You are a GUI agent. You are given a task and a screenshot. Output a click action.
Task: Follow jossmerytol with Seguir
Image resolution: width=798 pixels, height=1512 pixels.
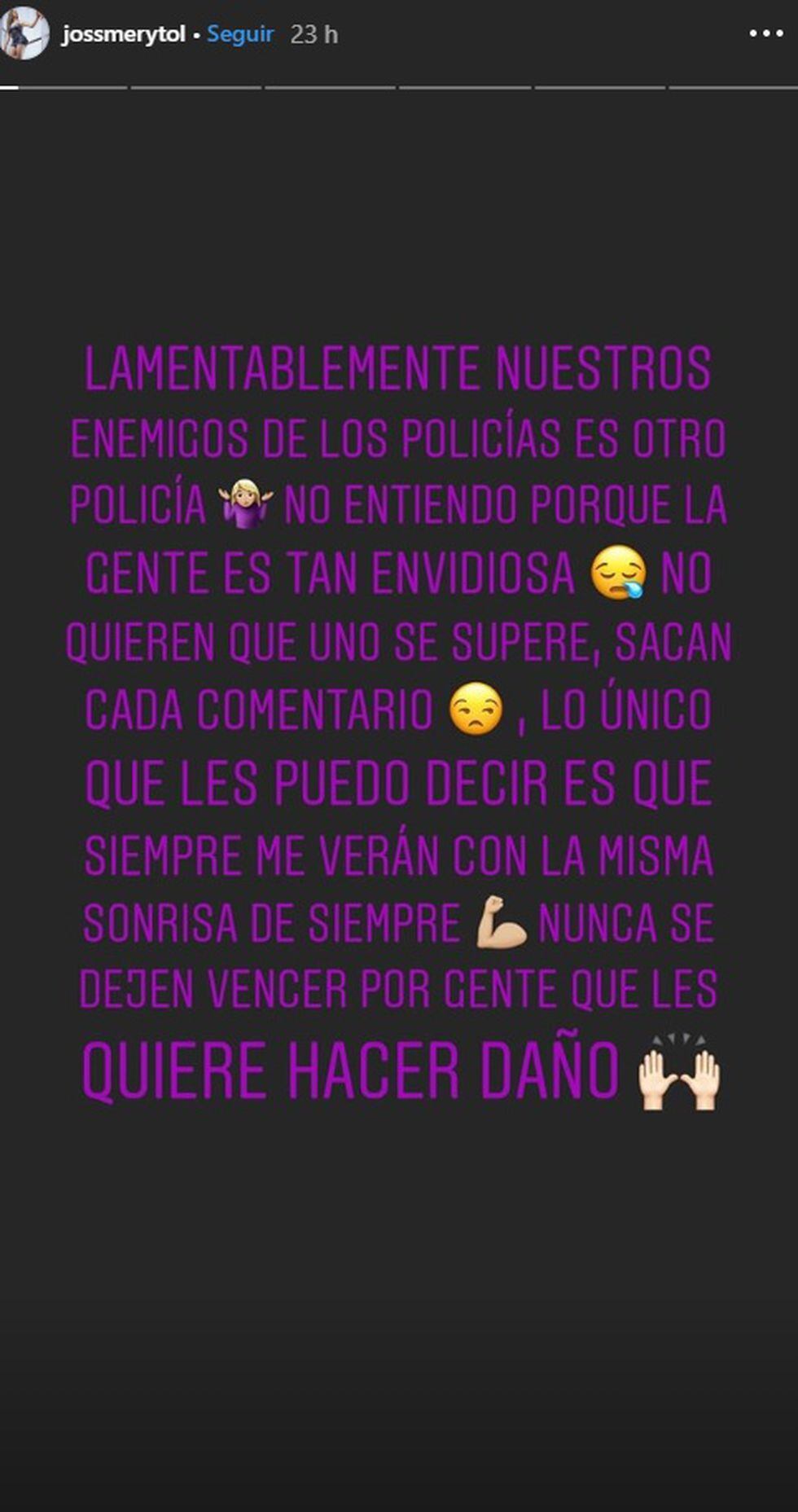(240, 34)
